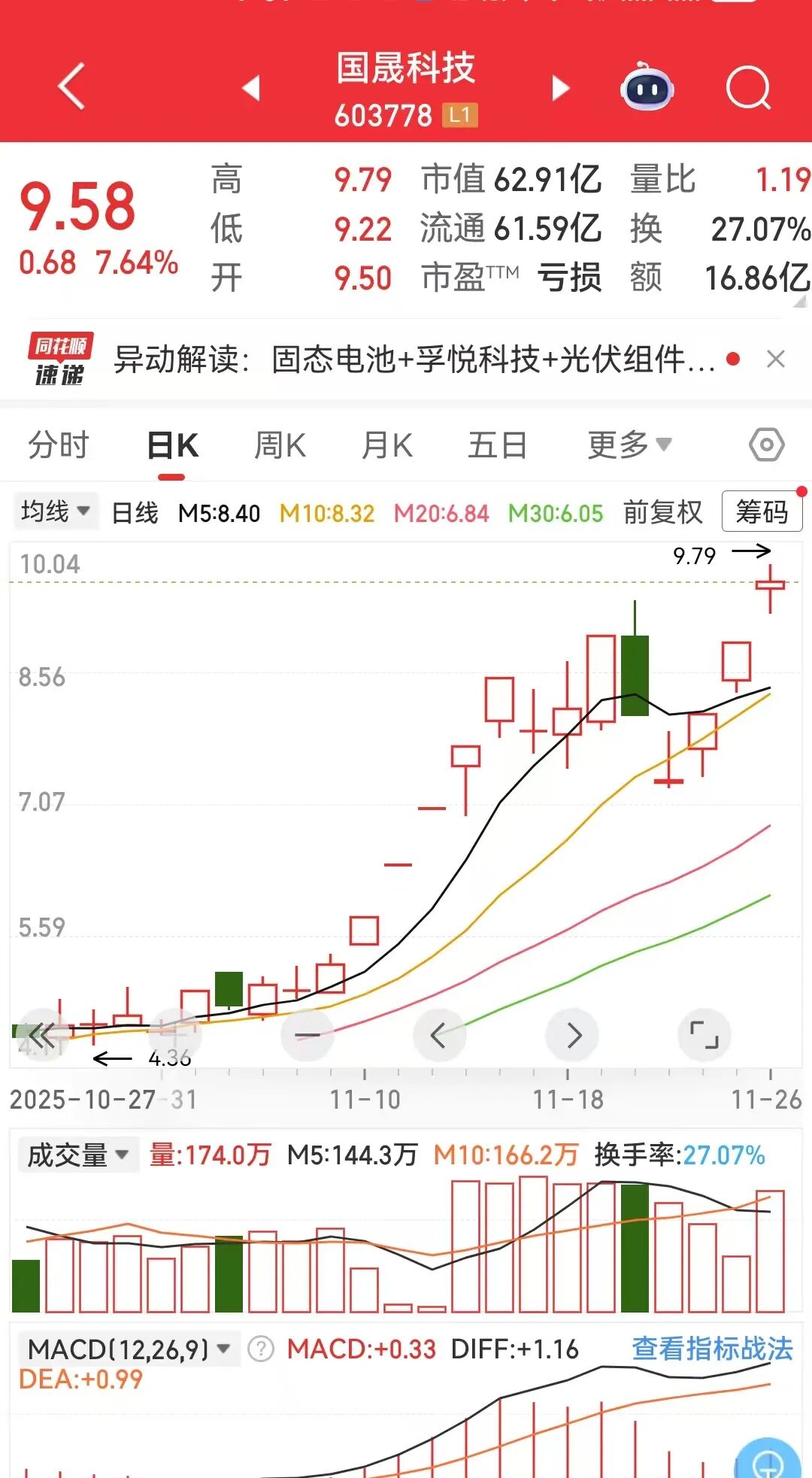Screen dimensions: 812x1478
Task: Open the robot AI assistant
Action: [x=647, y=88]
